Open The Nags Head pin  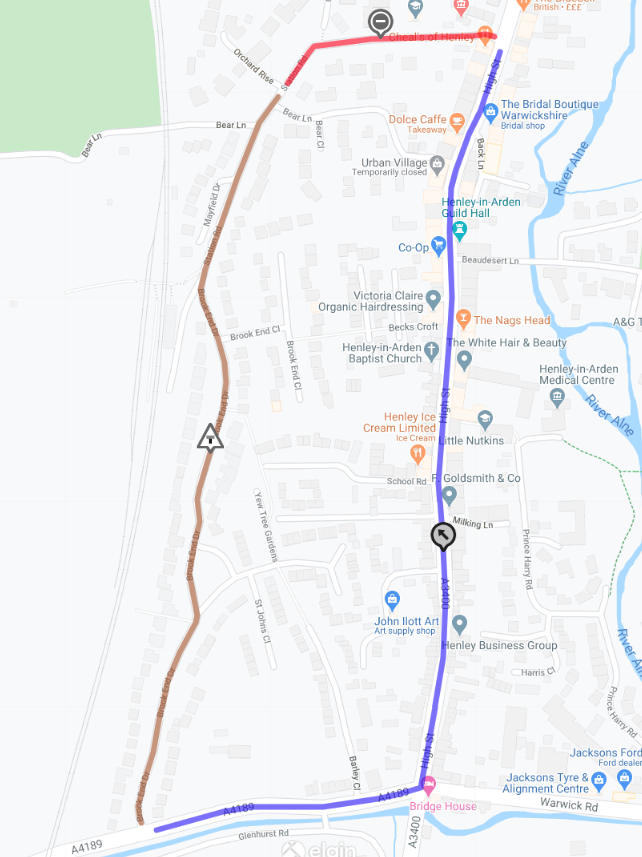(x=462, y=319)
